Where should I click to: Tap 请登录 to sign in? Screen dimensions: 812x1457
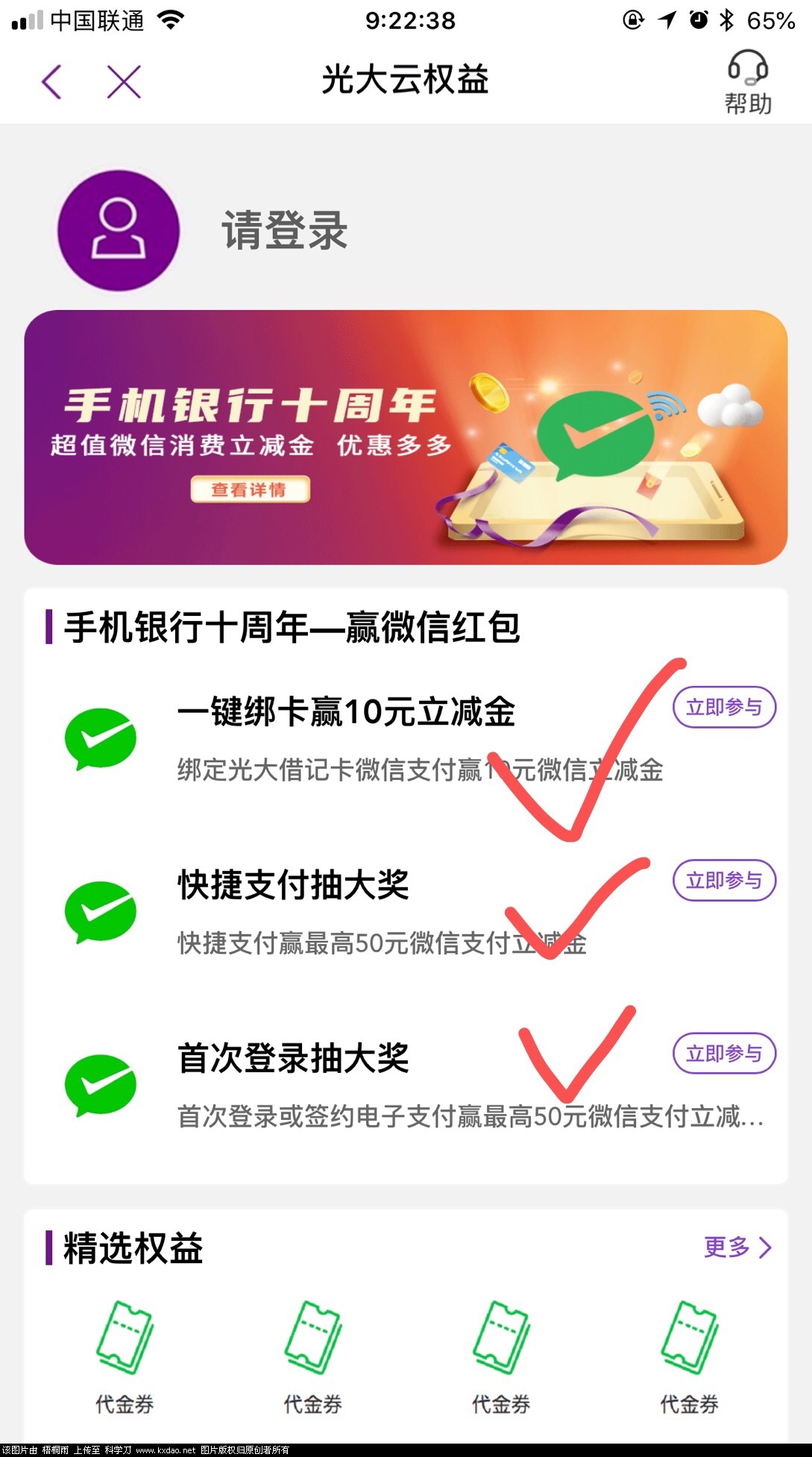[284, 230]
